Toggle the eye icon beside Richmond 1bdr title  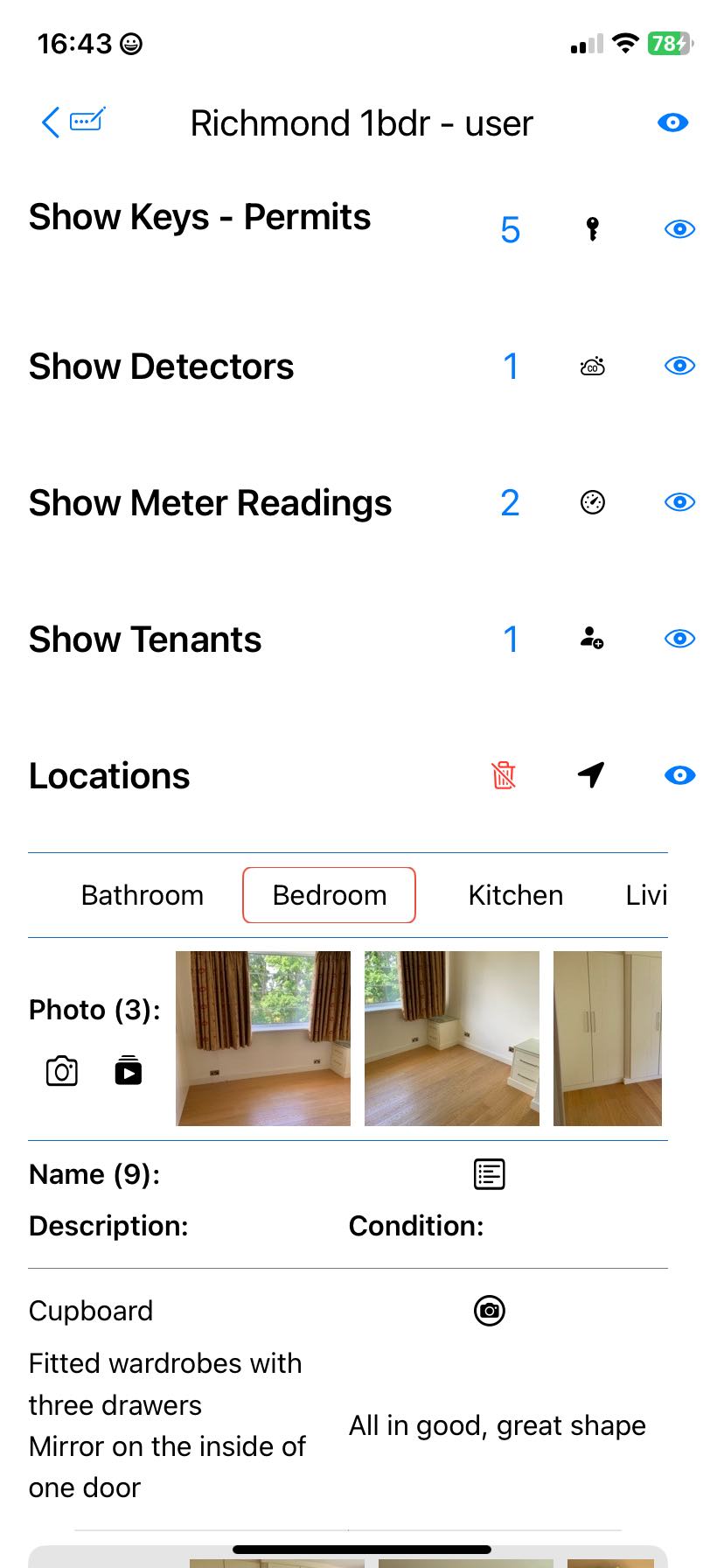click(672, 122)
